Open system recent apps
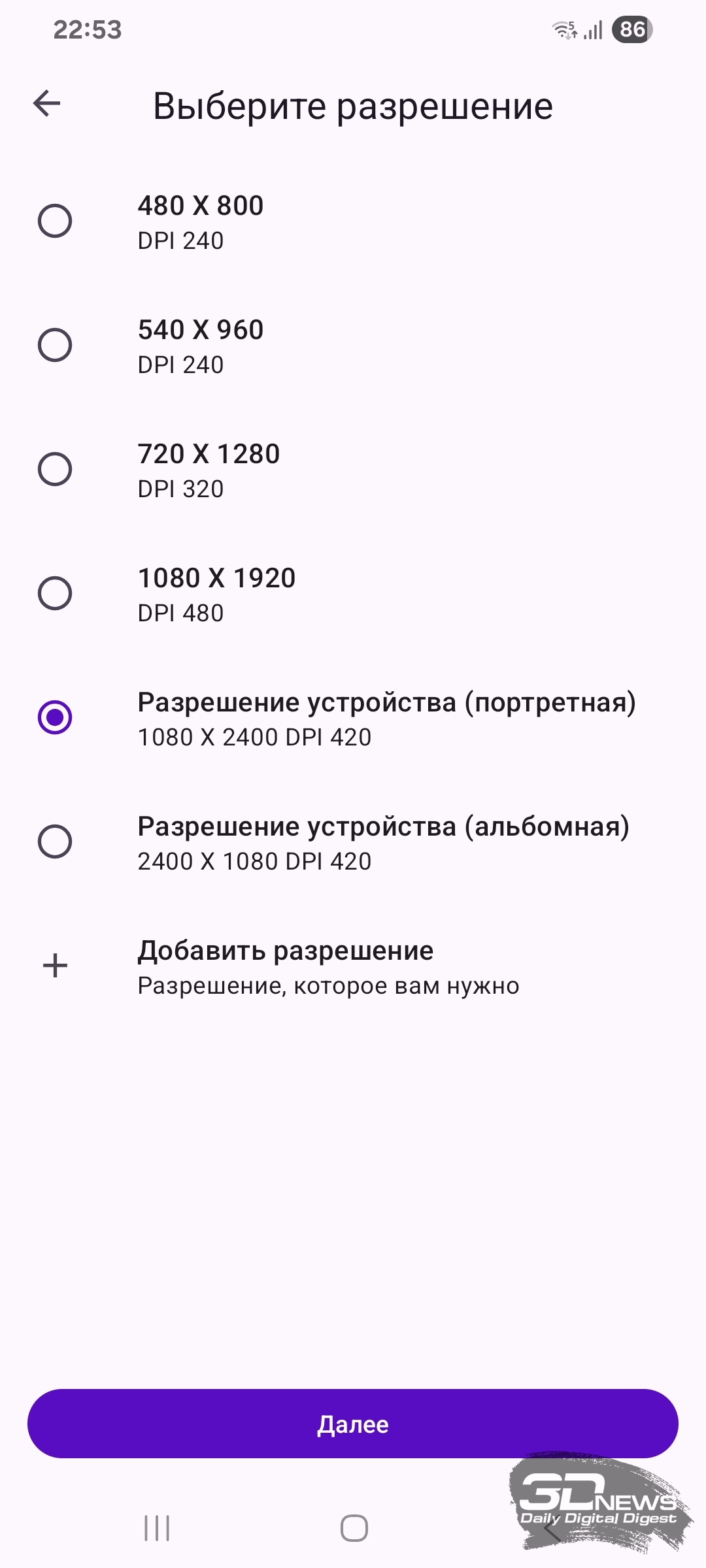 click(157, 1528)
